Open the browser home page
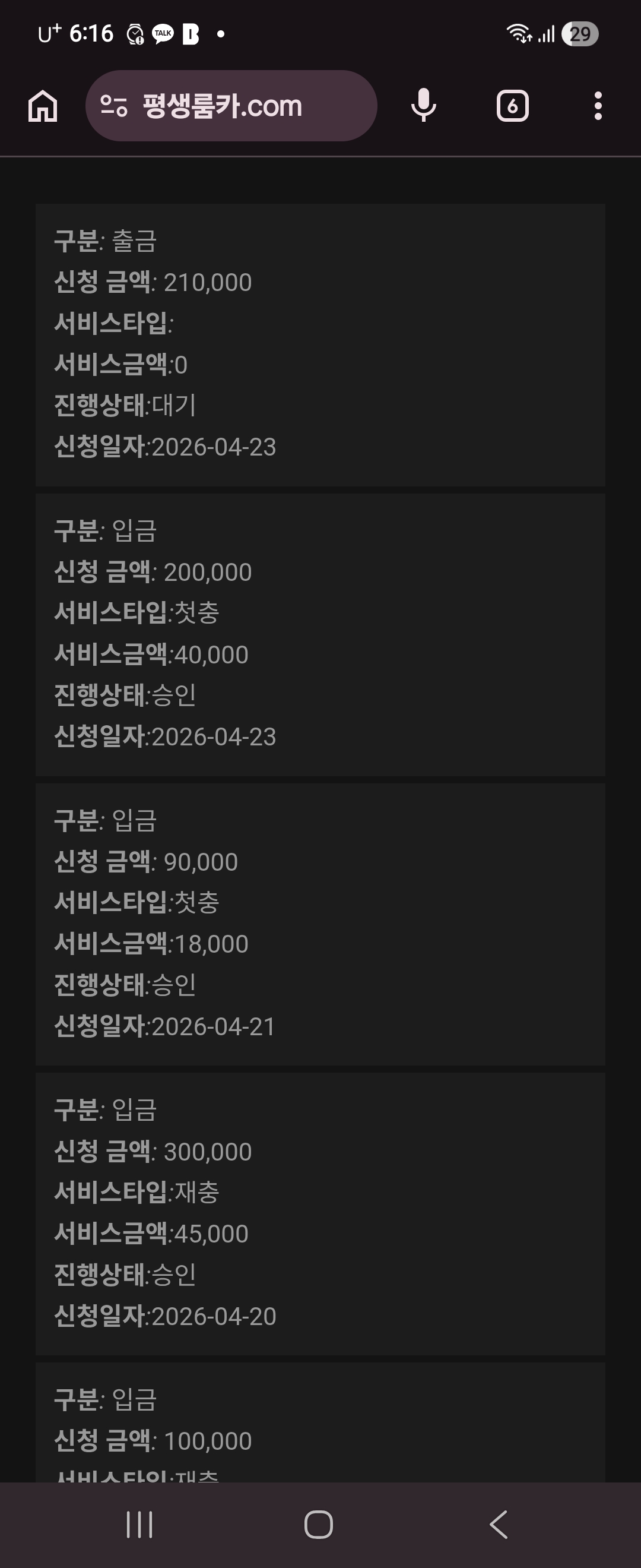 click(x=43, y=106)
